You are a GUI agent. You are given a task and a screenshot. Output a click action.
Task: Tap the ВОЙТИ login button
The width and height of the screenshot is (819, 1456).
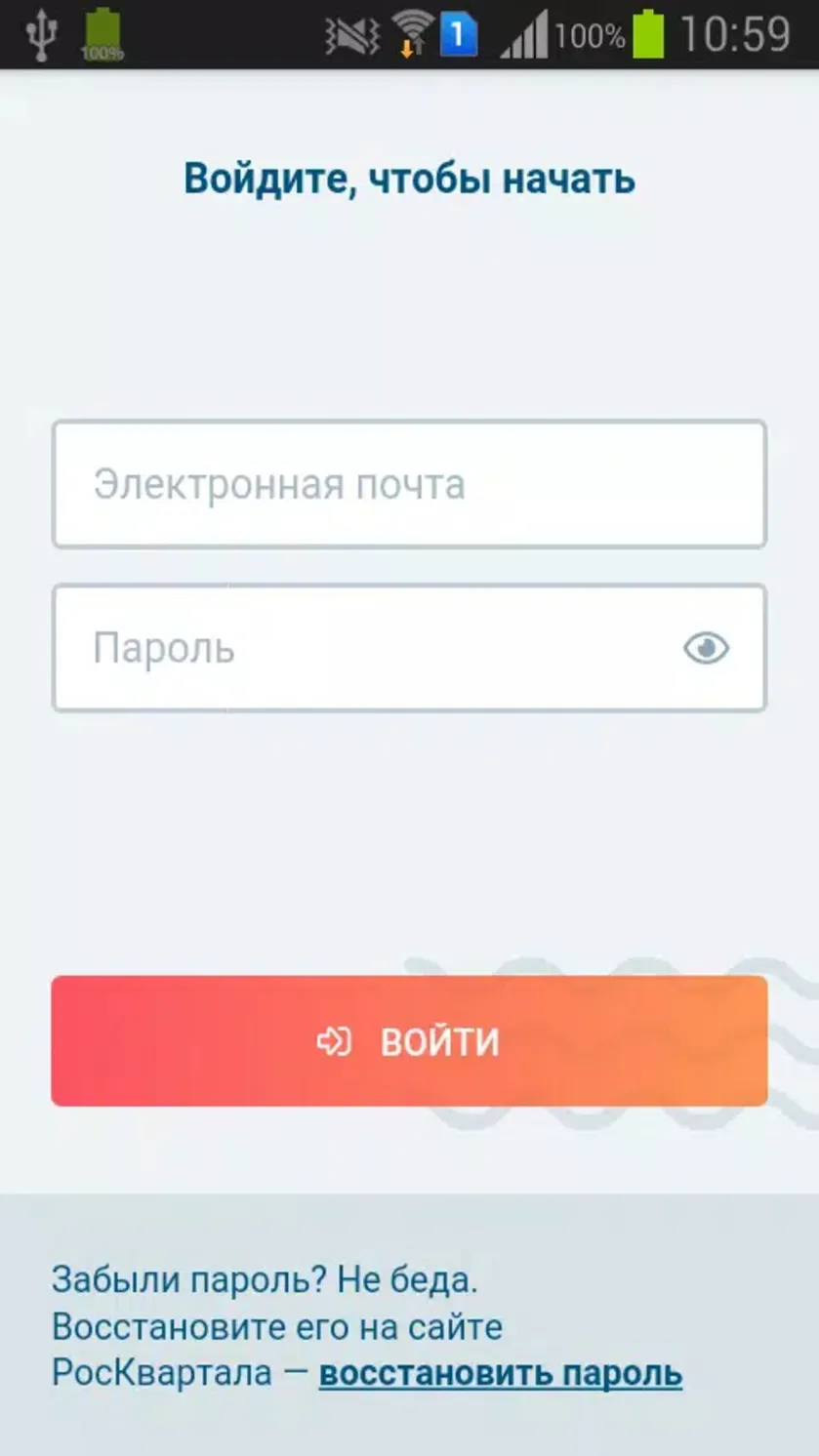pyautogui.click(x=409, y=1041)
